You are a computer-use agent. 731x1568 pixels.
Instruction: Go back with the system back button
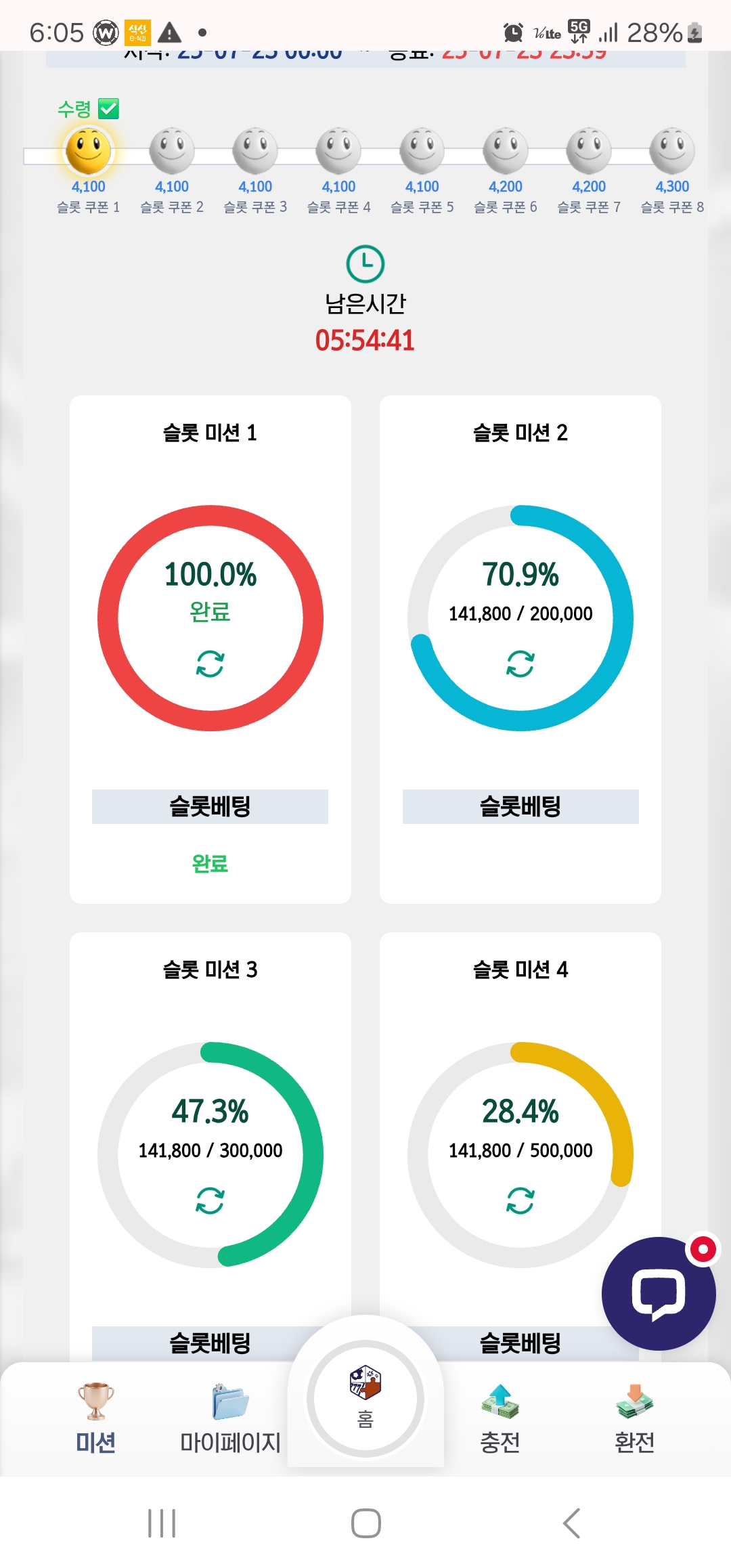pos(572,1523)
